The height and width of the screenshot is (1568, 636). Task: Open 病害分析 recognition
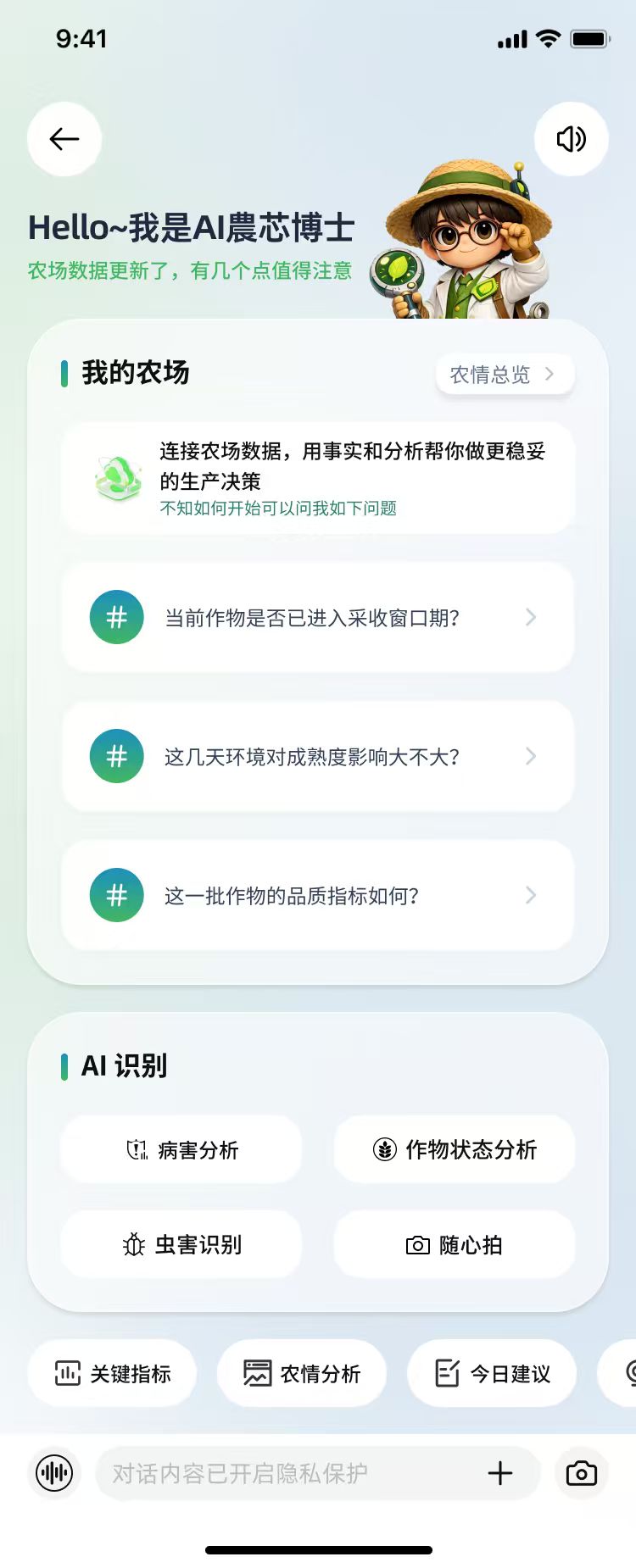pyautogui.click(x=181, y=1150)
